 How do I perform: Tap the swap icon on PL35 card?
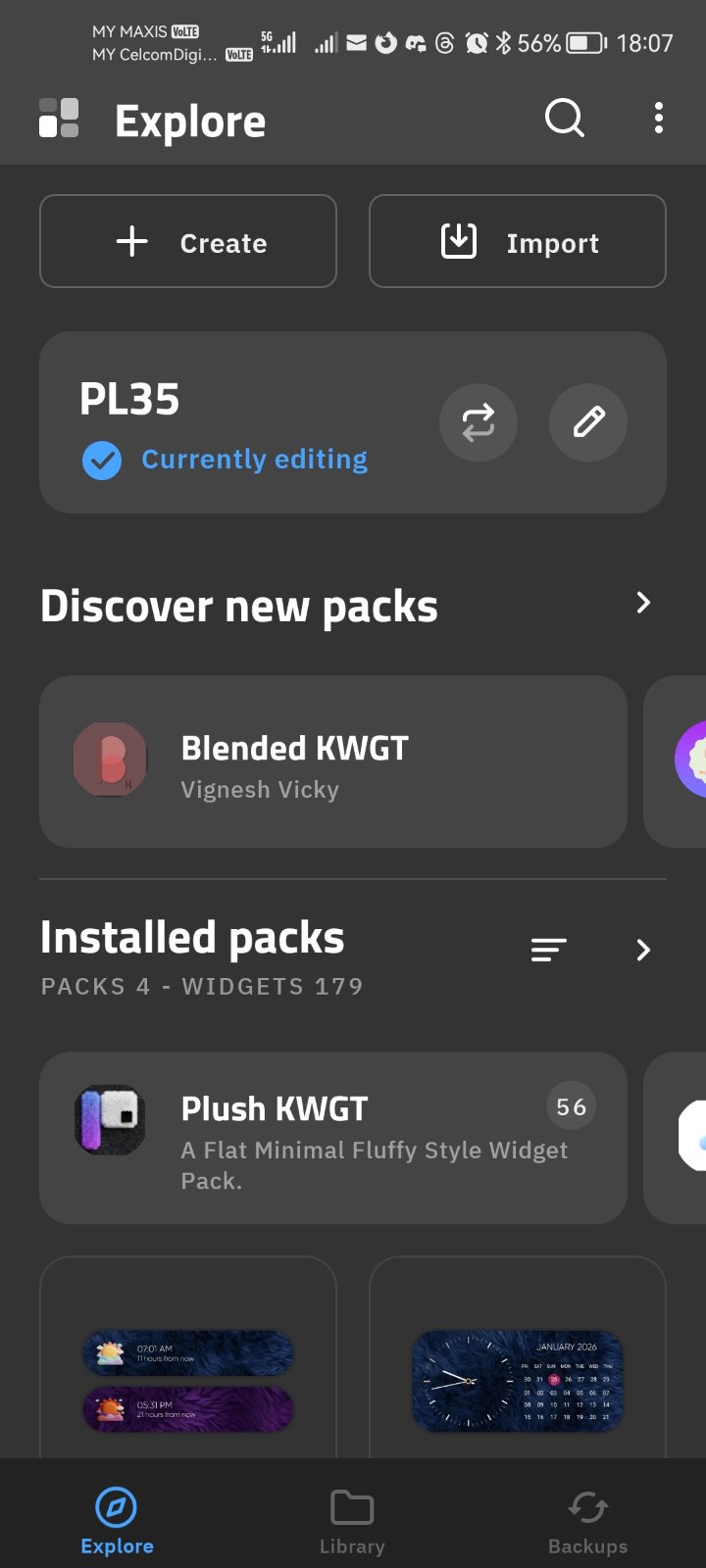[x=479, y=422]
